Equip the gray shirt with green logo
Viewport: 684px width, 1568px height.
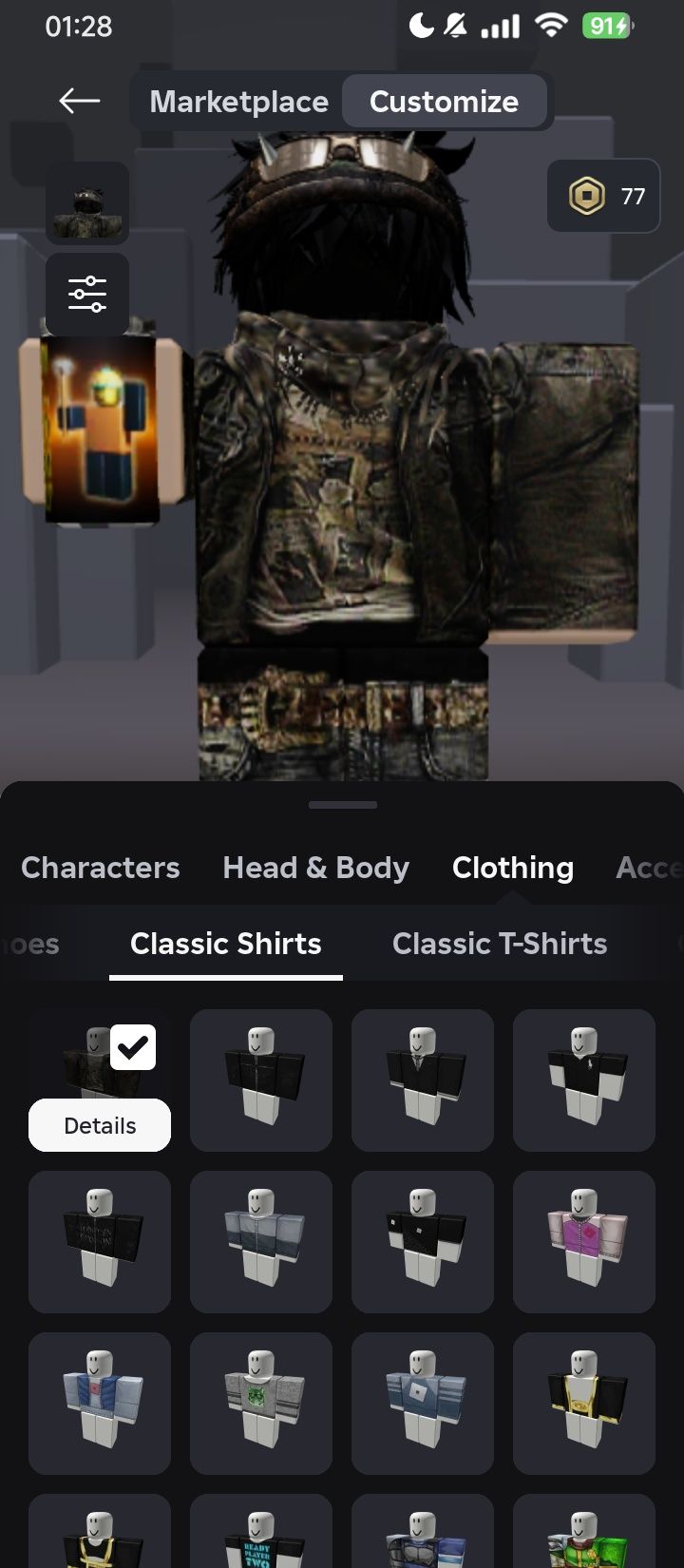click(261, 1404)
